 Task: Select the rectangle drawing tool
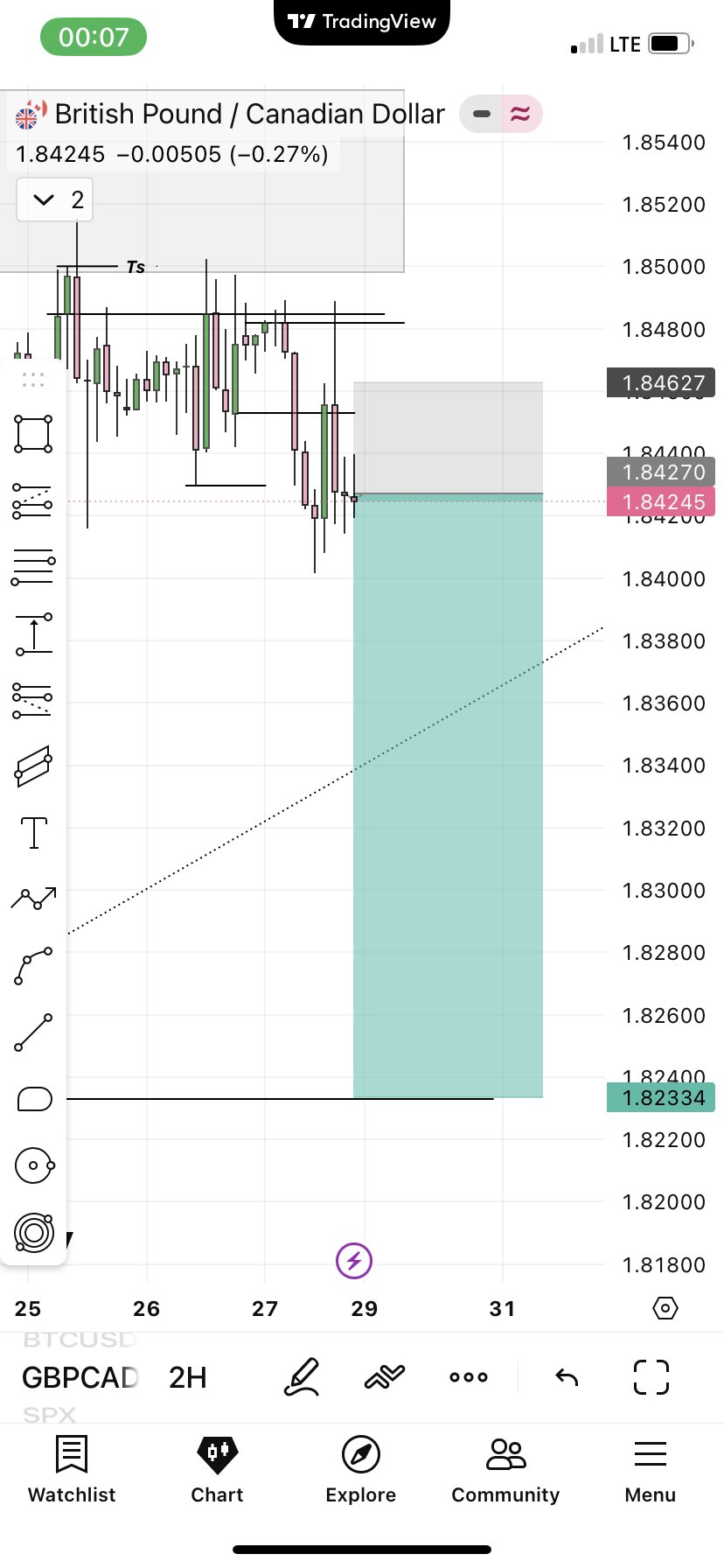pos(33,434)
